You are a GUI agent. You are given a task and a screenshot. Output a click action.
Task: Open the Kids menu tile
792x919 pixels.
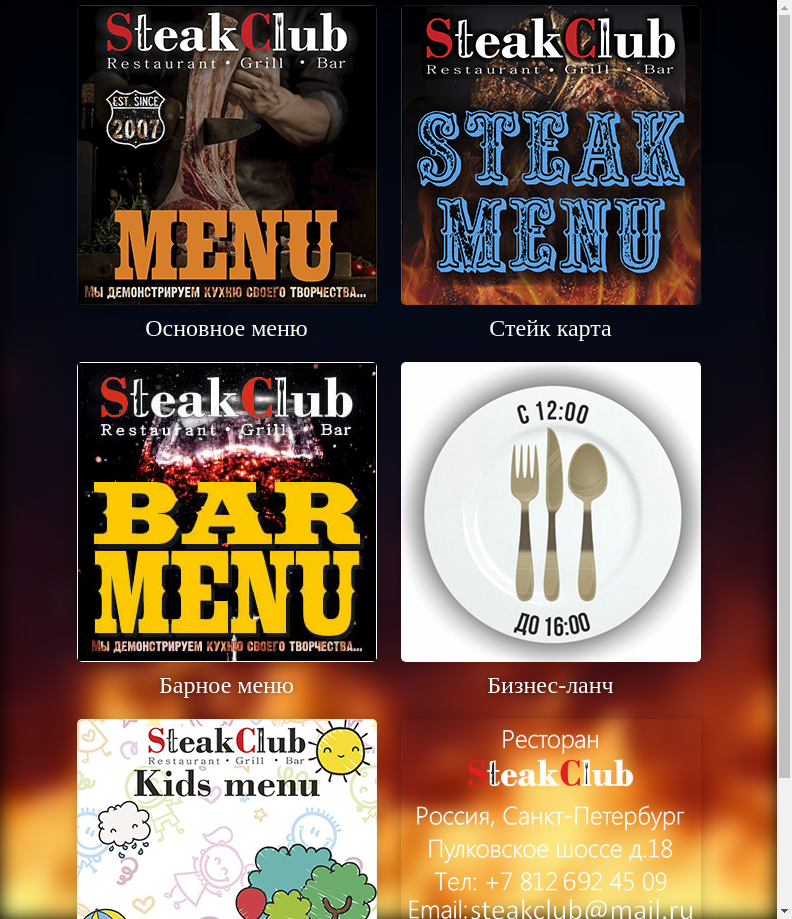(227, 820)
